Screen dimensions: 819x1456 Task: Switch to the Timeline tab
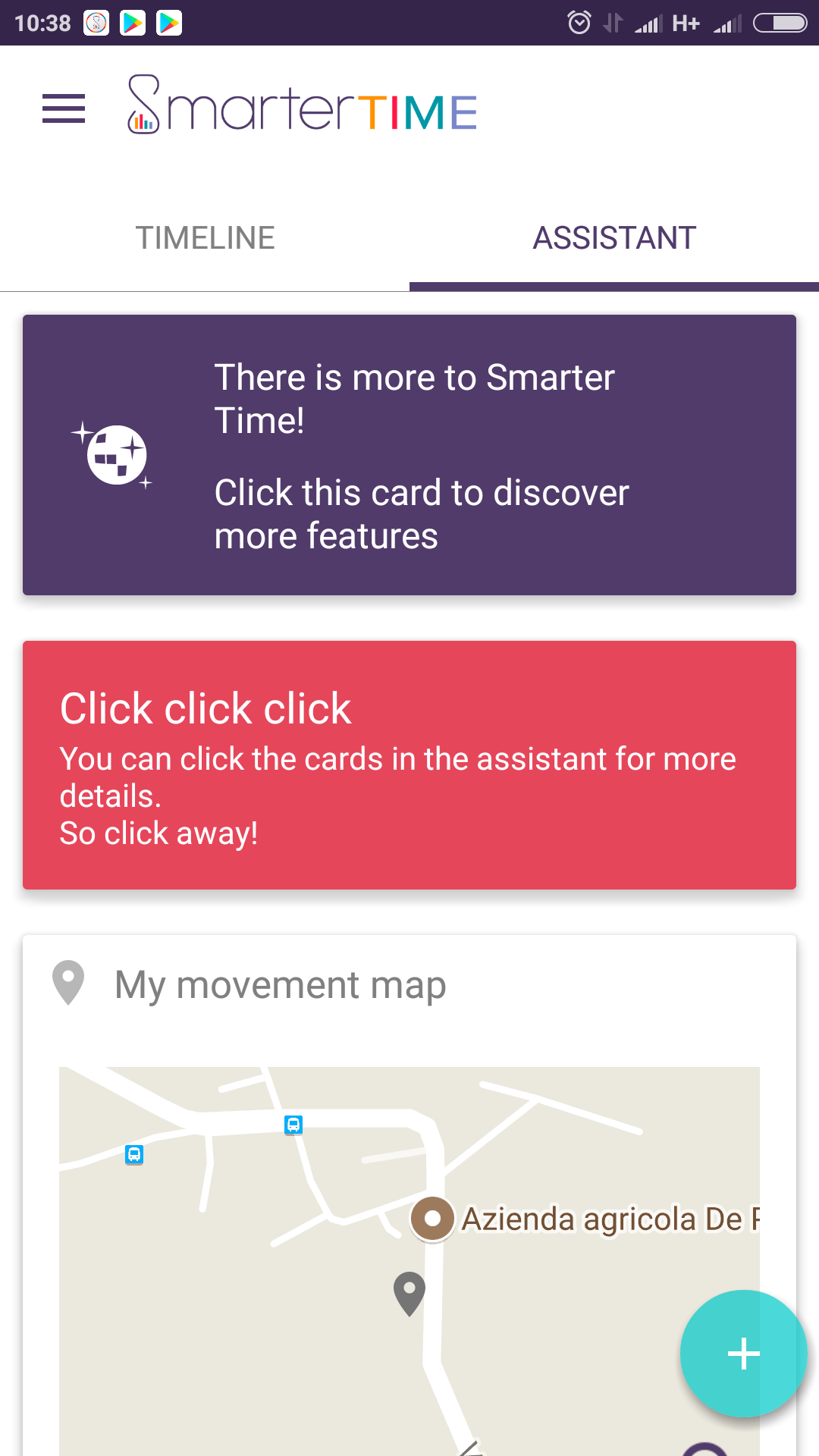click(205, 238)
